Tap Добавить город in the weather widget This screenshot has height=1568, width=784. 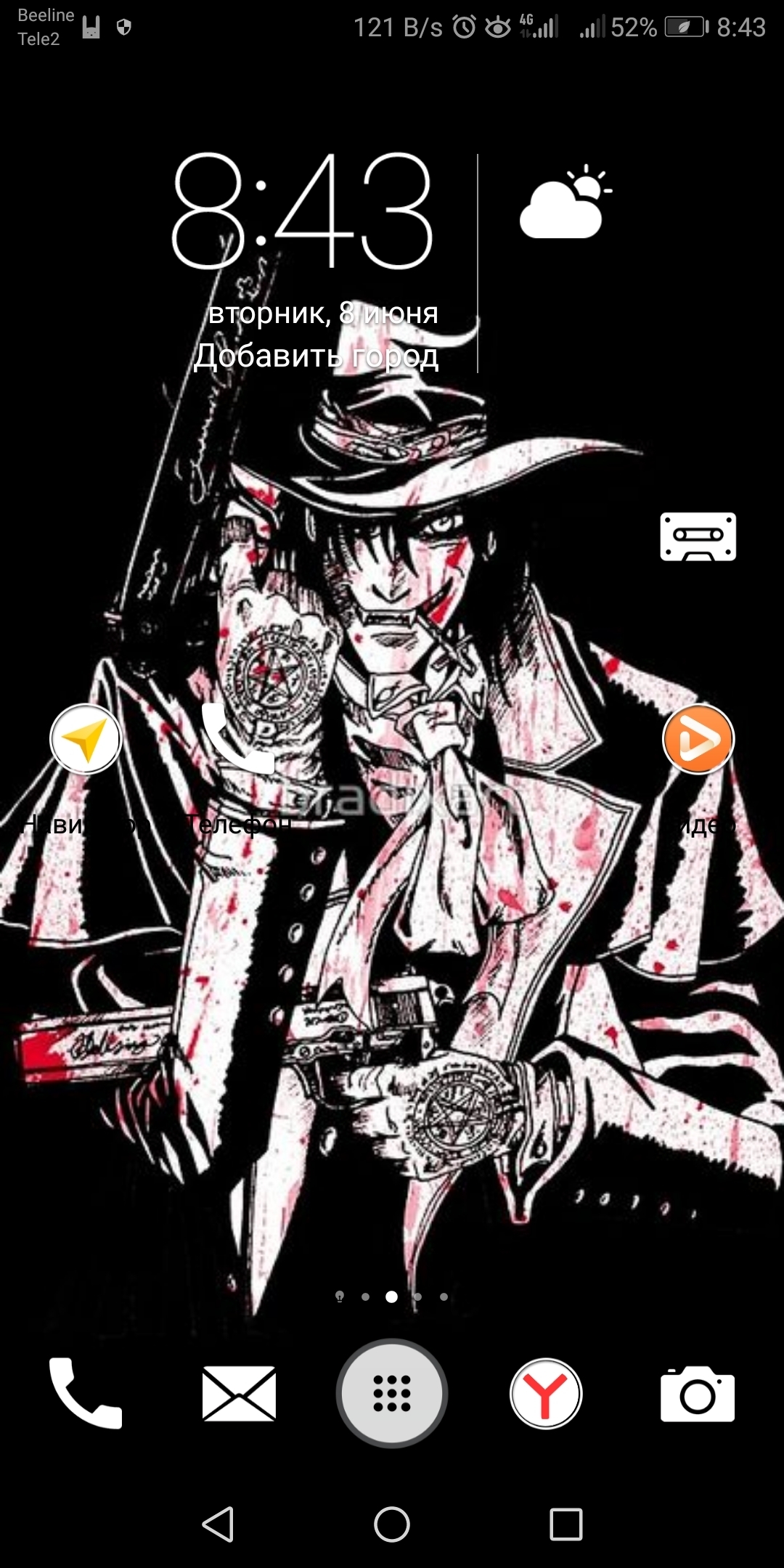coord(317,356)
